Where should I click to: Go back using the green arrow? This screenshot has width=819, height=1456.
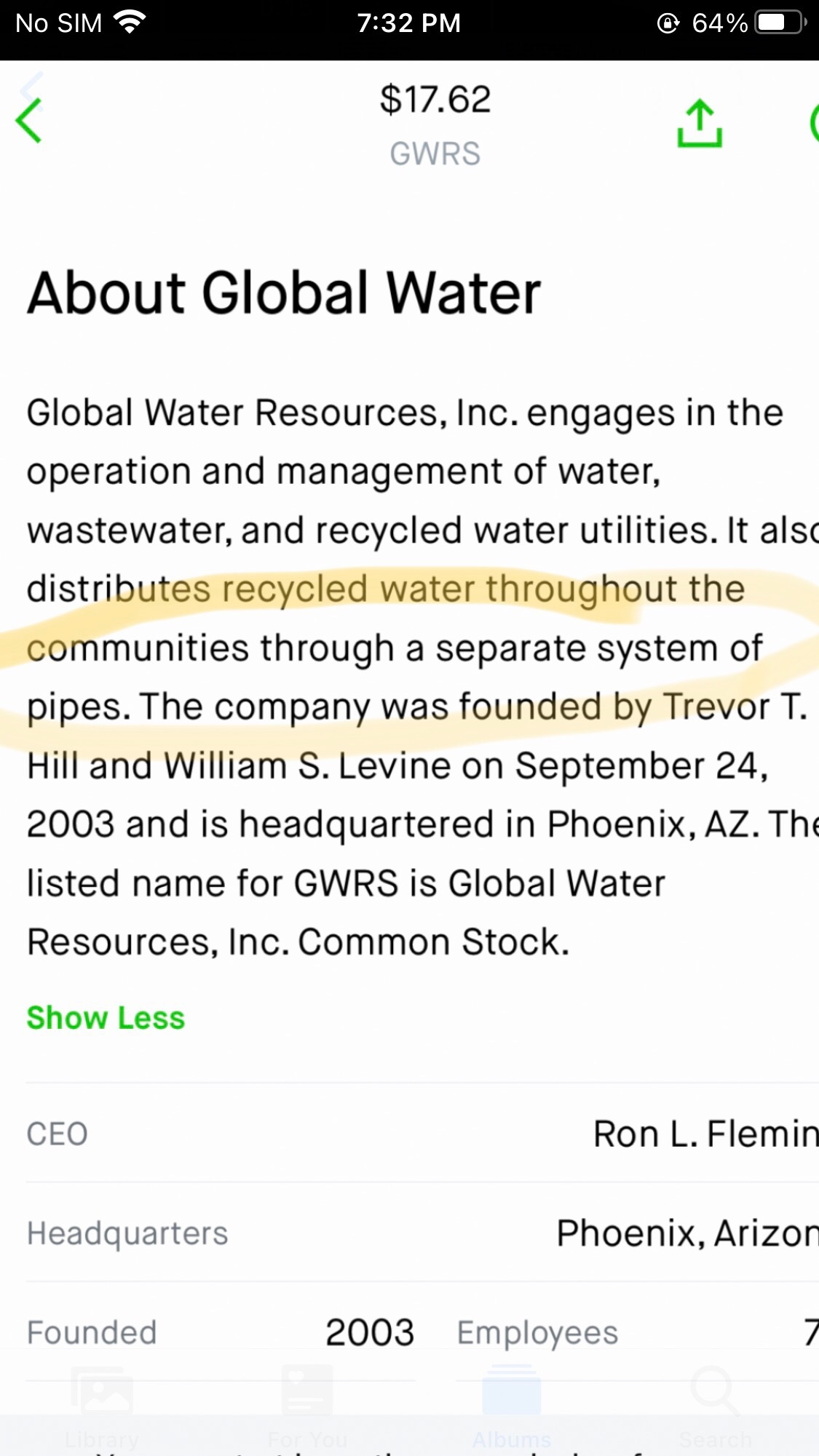29,120
